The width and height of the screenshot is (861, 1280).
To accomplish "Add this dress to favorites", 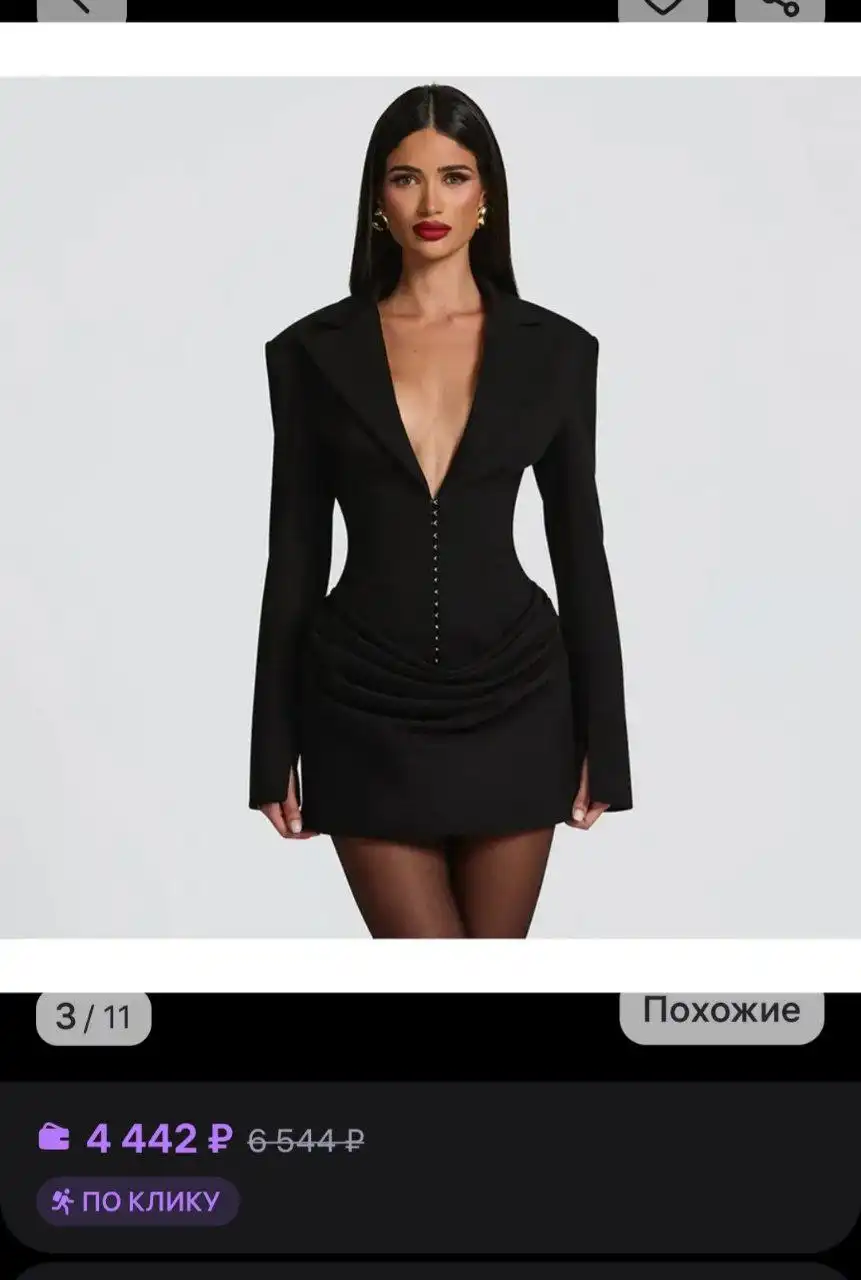I will point(662,8).
